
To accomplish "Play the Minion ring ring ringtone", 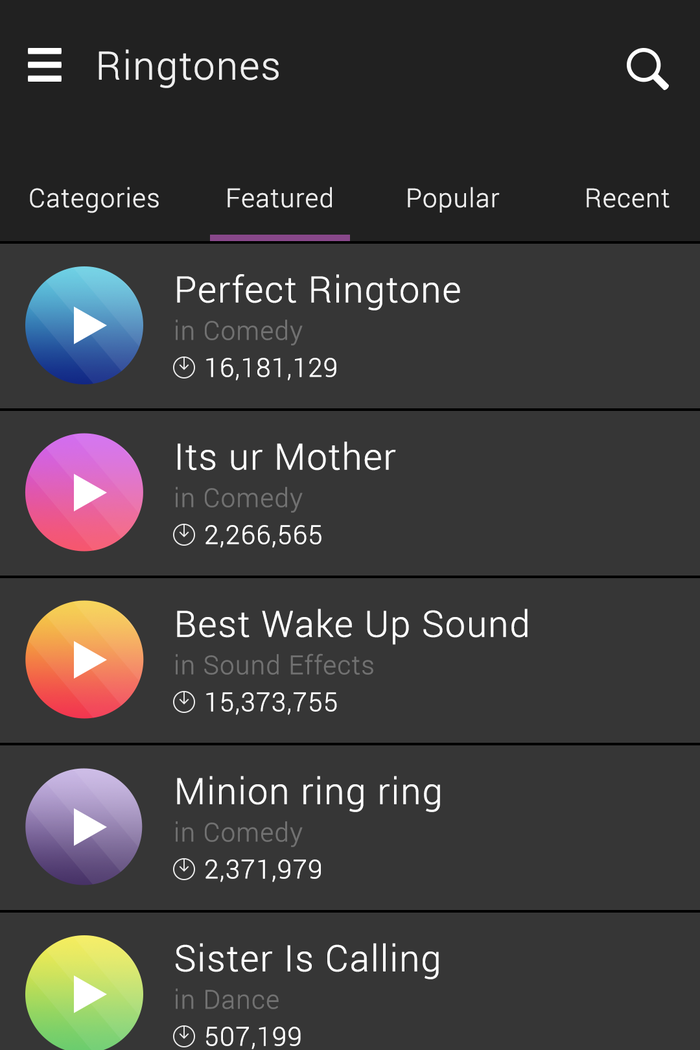I will pyautogui.click(x=84, y=826).
